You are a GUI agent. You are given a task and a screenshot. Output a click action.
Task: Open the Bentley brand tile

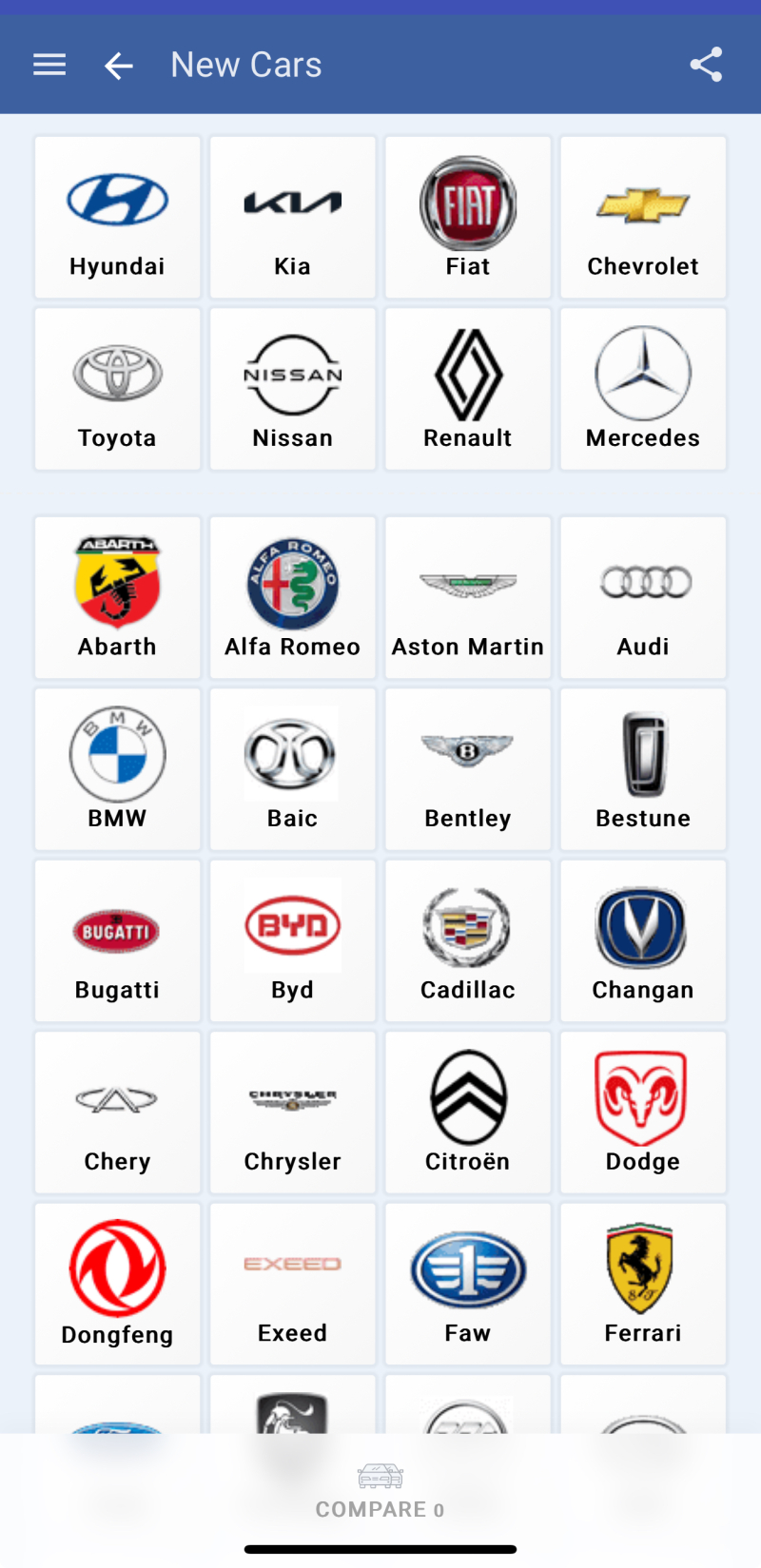(468, 769)
